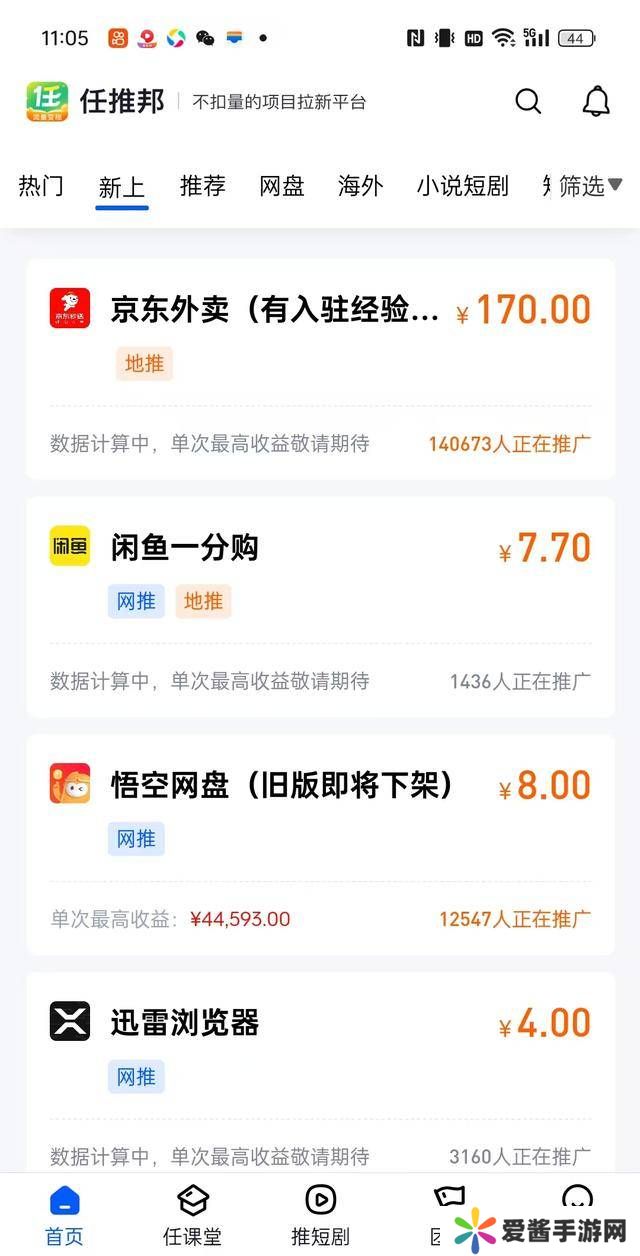Expand the 筛选 filter dropdown
Screen dimensions: 640x1256
(590, 186)
